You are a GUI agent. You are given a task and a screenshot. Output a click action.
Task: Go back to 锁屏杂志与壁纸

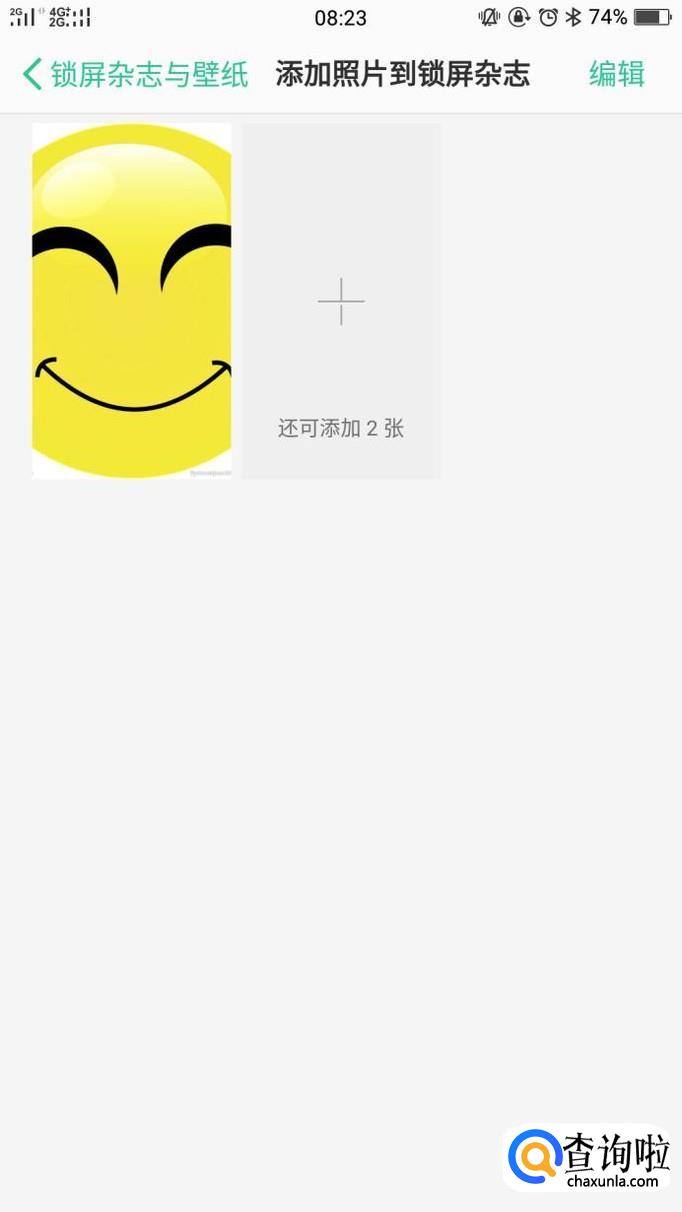click(135, 74)
